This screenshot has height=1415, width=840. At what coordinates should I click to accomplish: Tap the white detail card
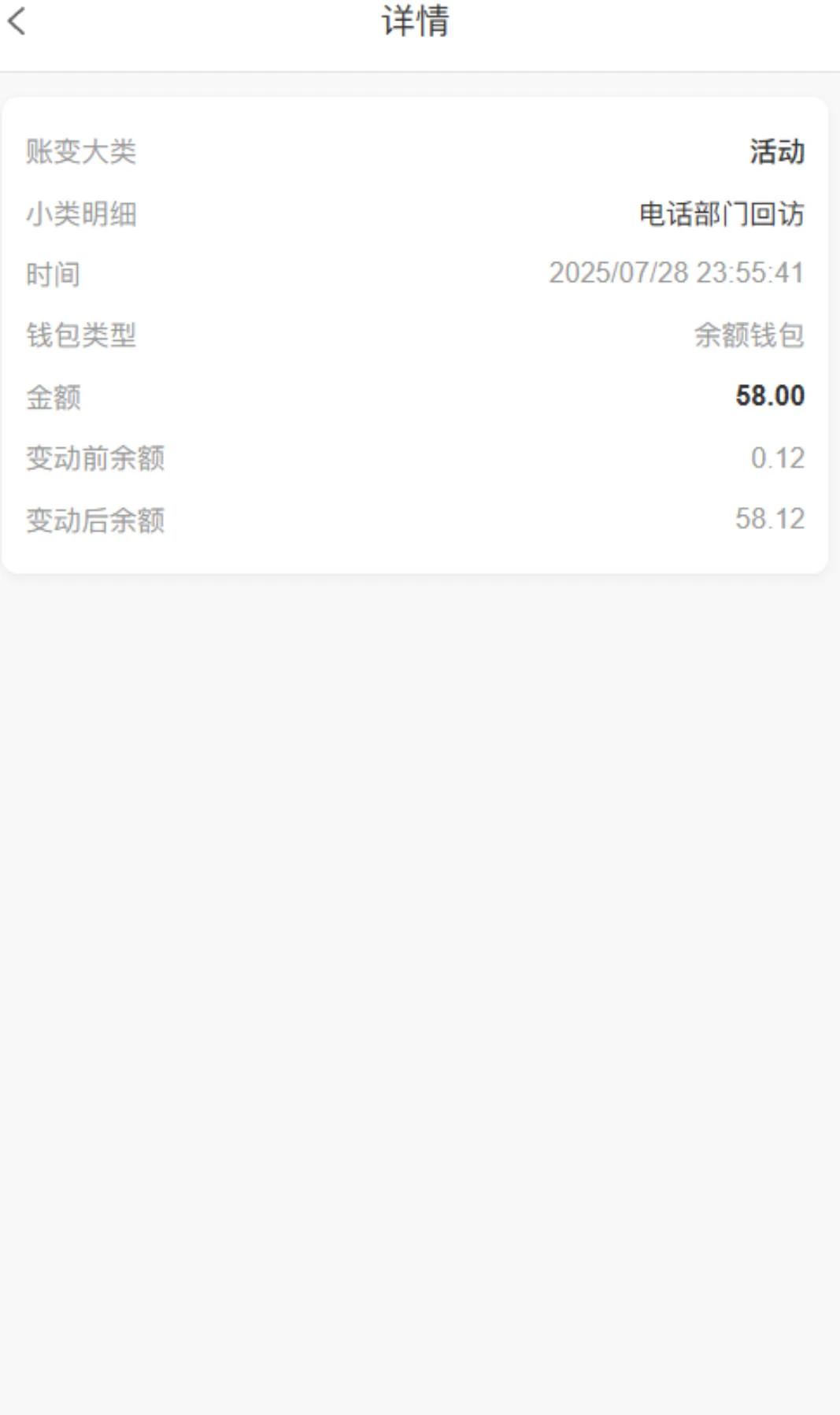pyautogui.click(x=420, y=331)
